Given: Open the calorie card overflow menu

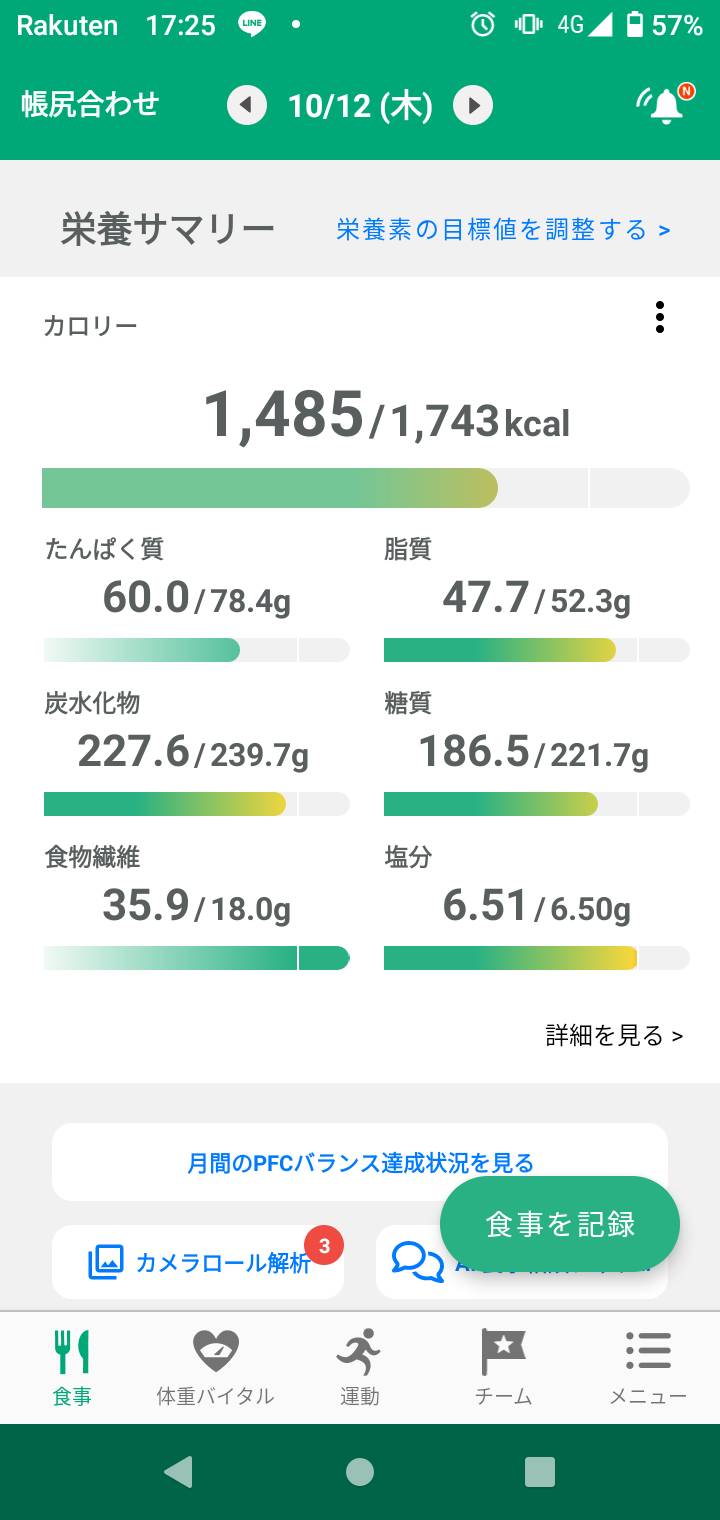Looking at the screenshot, I should pyautogui.click(x=660, y=317).
